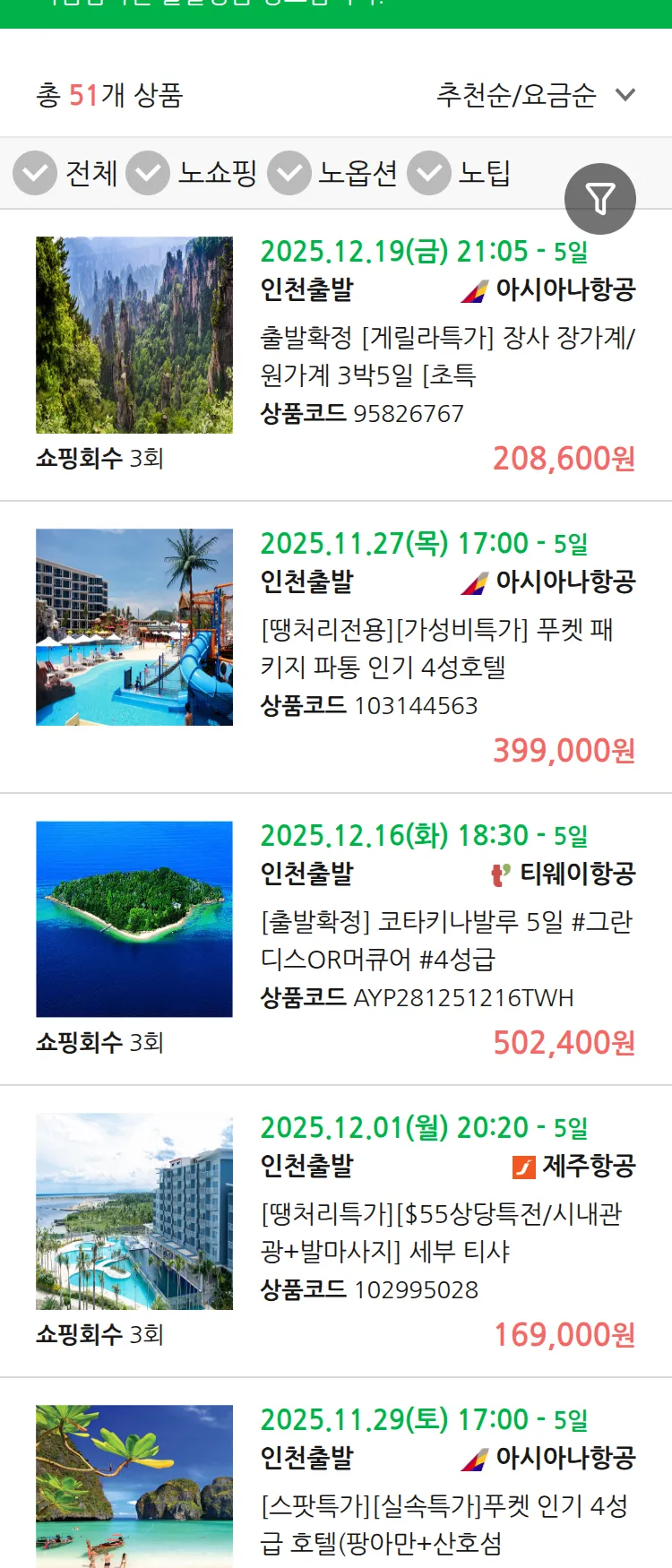Expand the sort order selector chevron
The image size is (672, 1568).
625,94
